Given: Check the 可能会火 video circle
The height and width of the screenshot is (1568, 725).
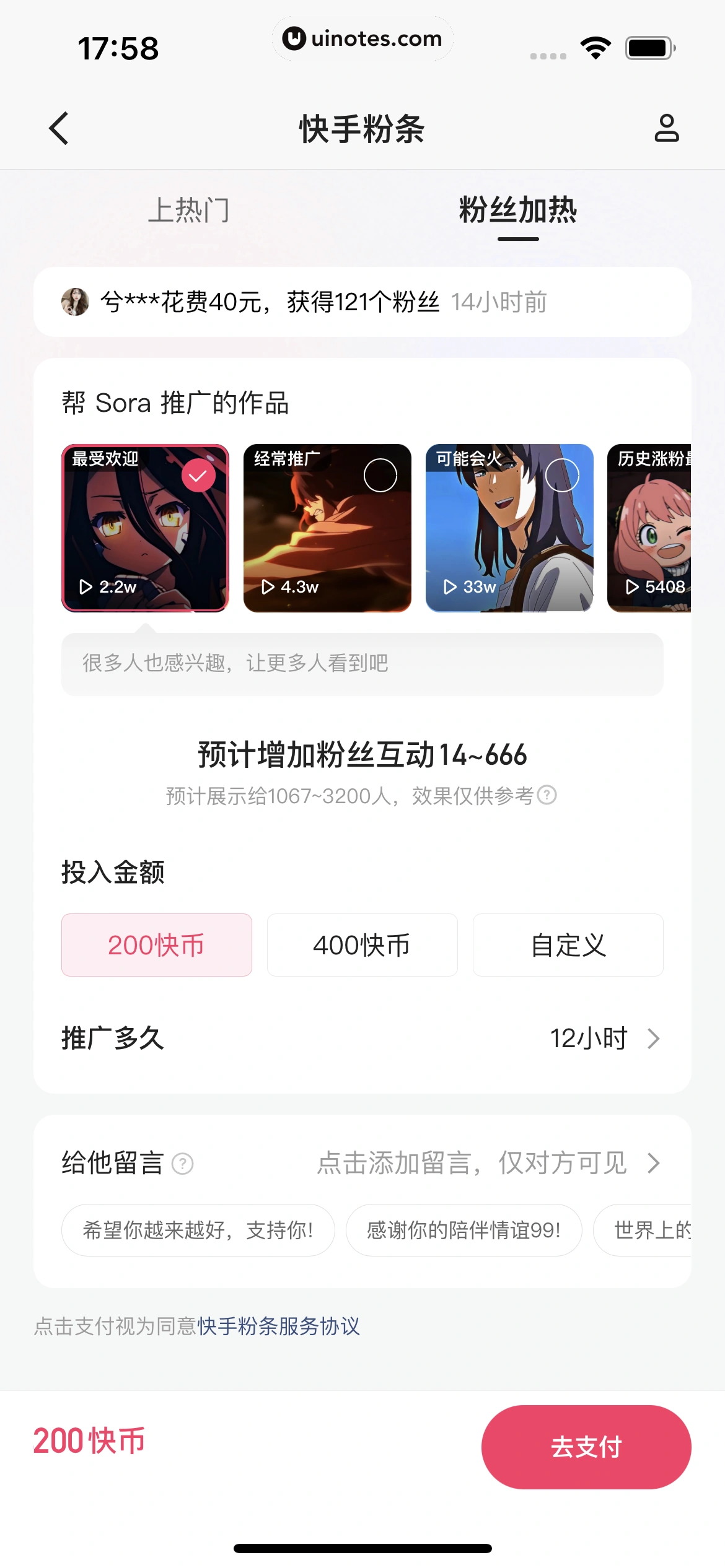Looking at the screenshot, I should click(x=562, y=475).
